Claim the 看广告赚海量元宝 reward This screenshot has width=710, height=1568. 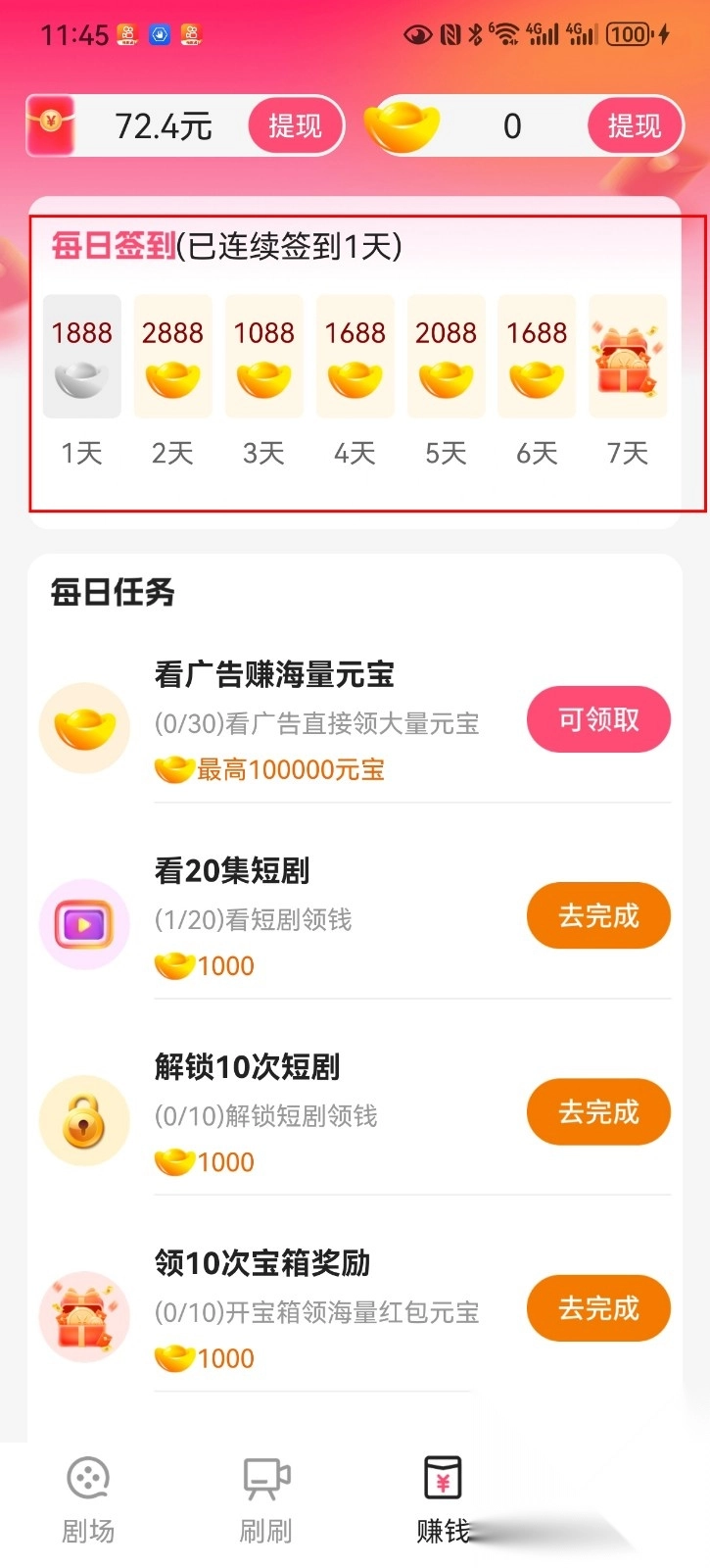[598, 720]
